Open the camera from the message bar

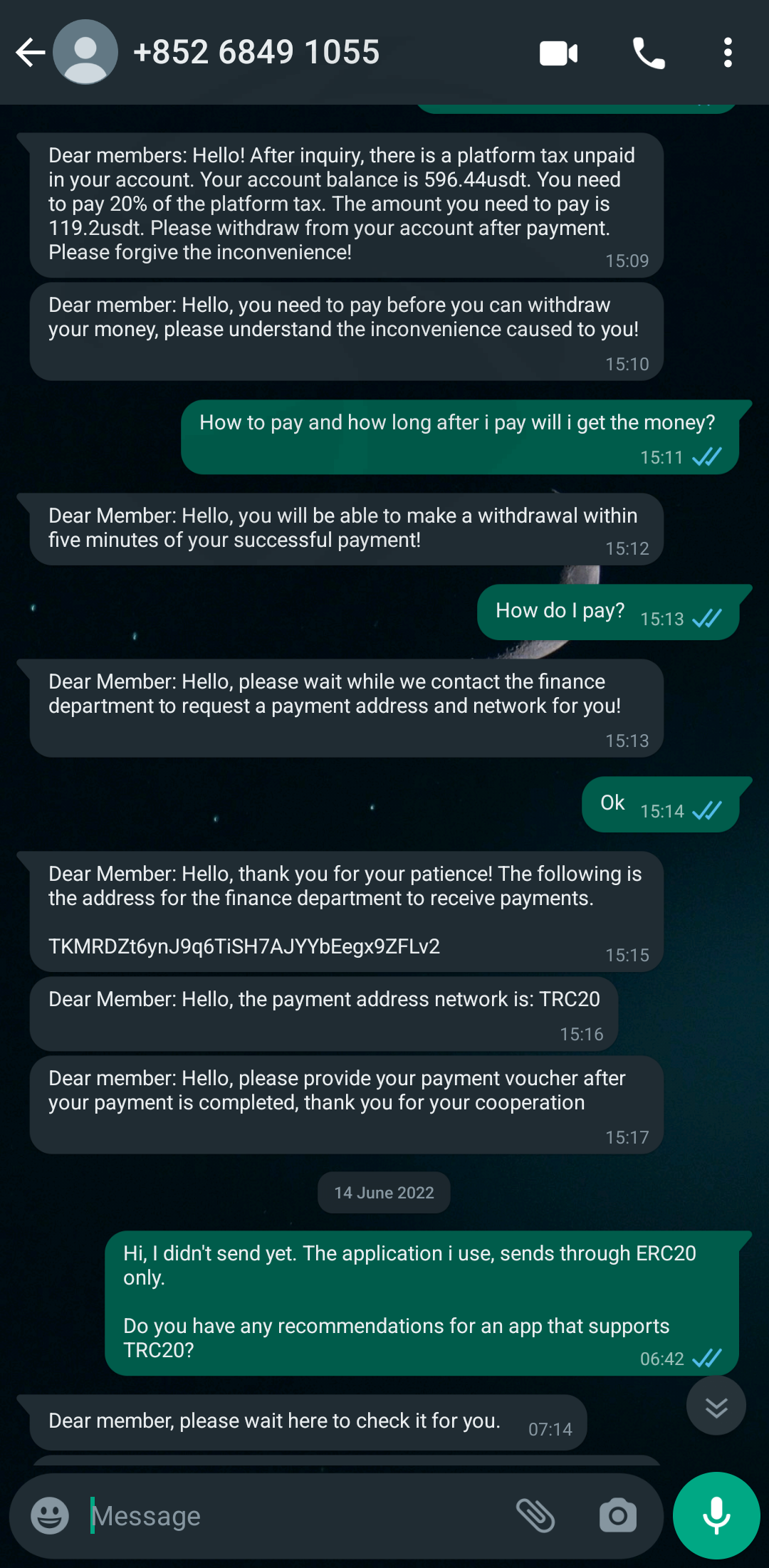pos(618,1515)
